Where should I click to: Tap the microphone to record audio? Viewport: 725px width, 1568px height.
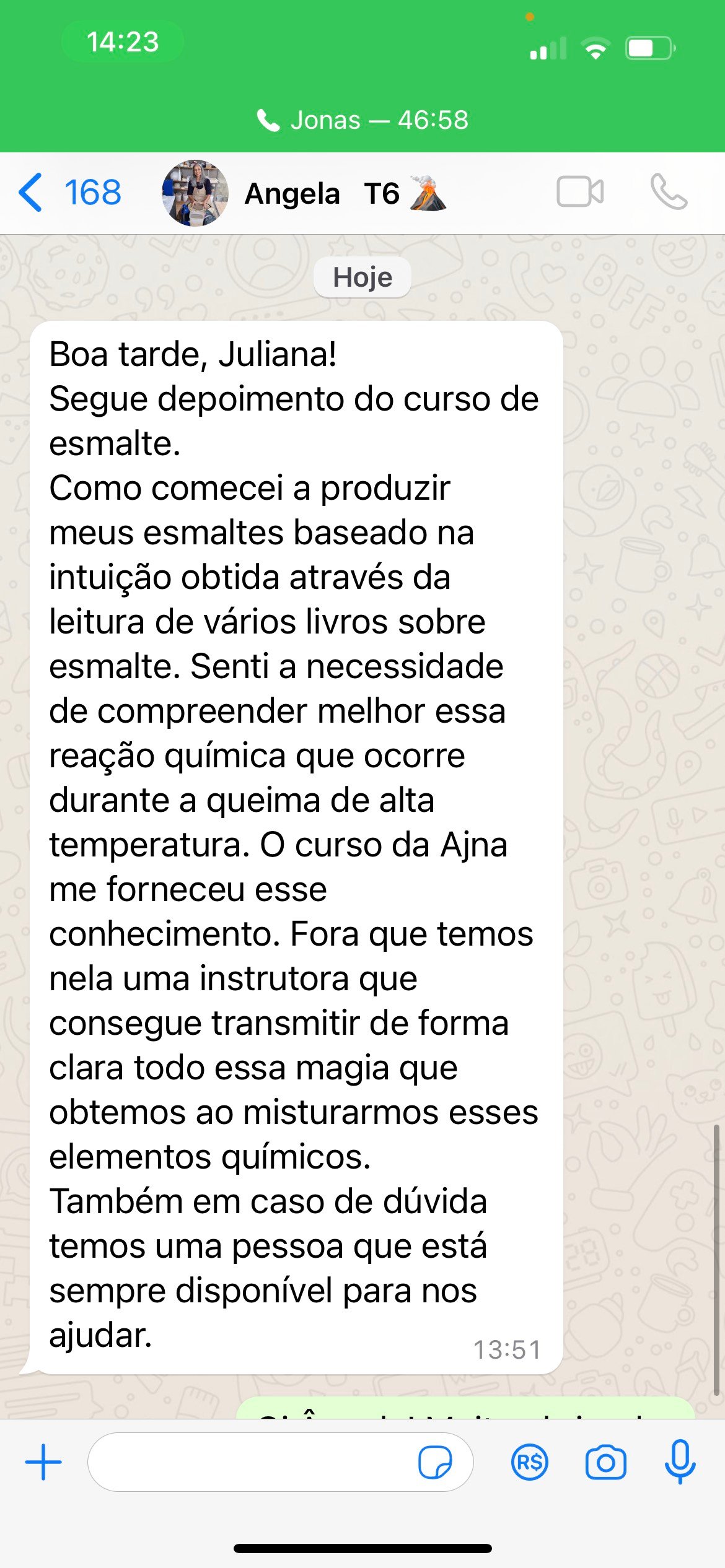click(x=680, y=1461)
